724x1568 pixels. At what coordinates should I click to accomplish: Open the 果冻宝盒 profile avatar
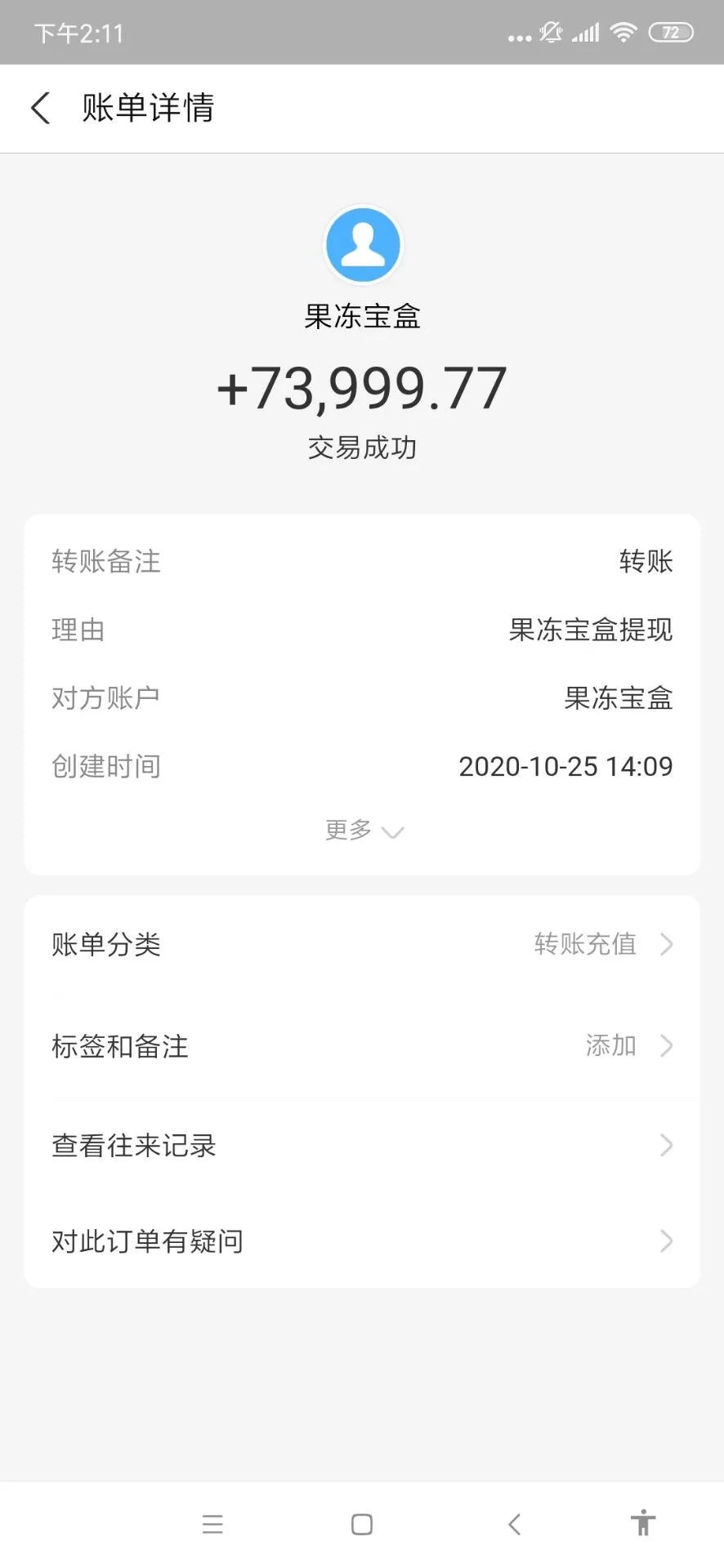(363, 245)
